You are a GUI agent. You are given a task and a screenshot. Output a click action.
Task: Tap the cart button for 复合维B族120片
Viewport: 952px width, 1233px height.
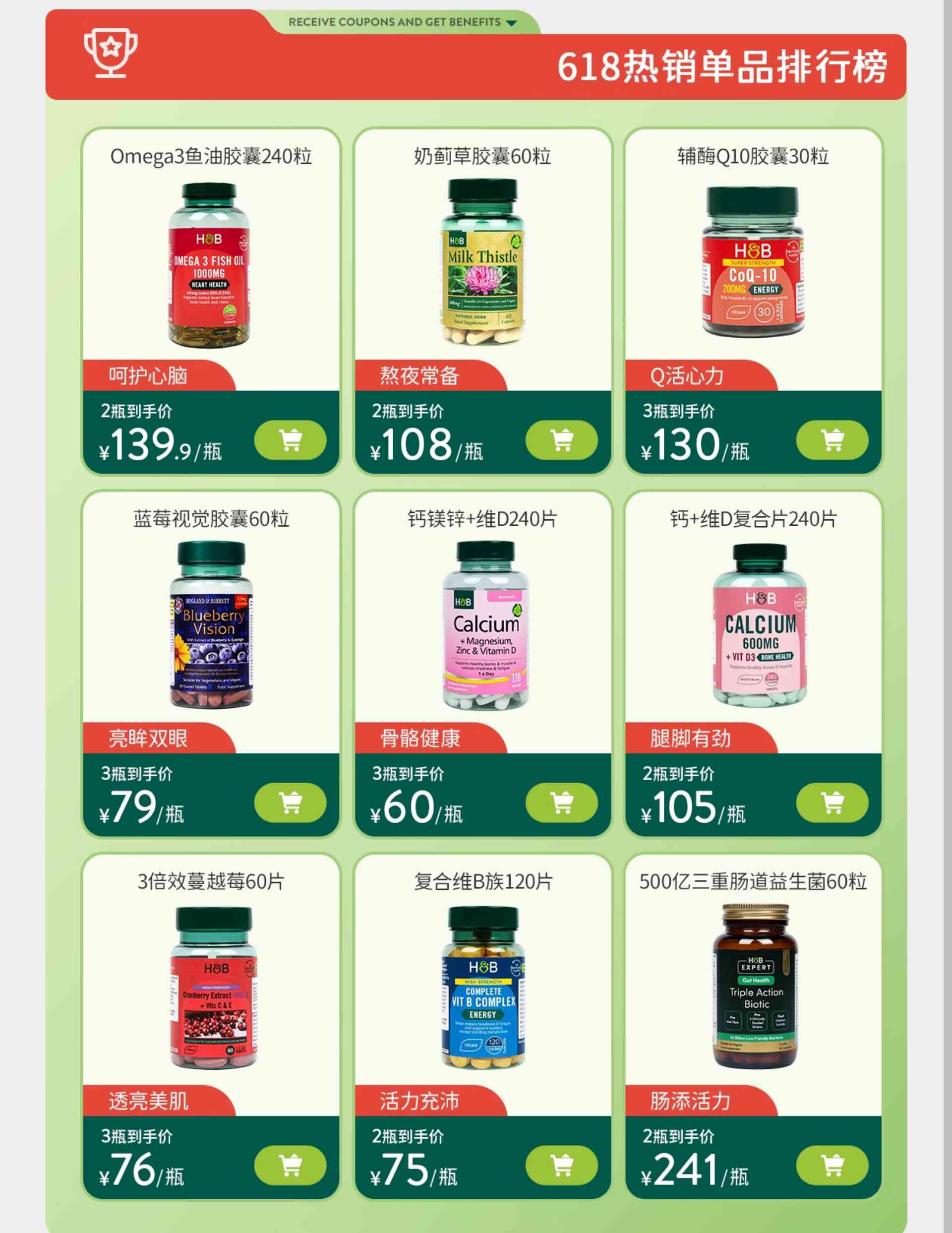561,1165
